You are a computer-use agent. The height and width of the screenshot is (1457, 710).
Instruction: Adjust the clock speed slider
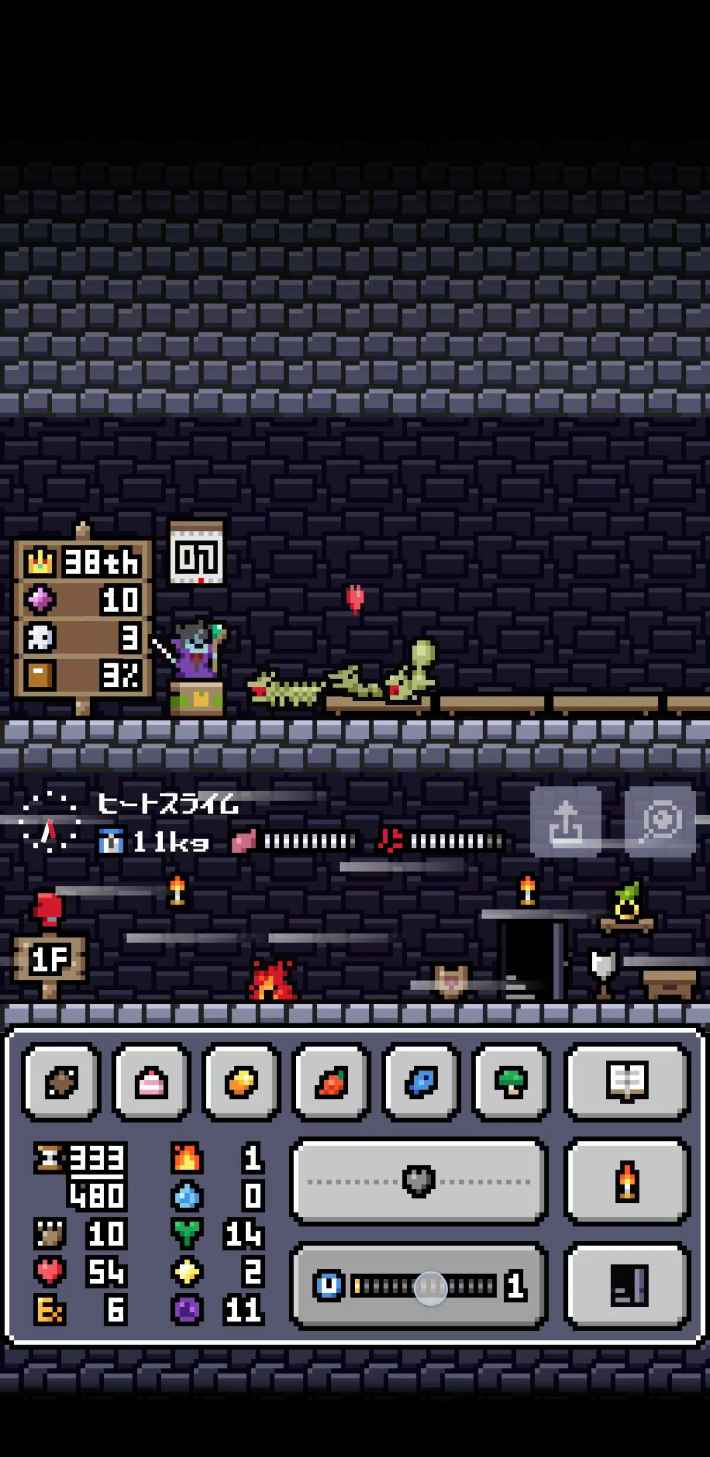[430, 1287]
